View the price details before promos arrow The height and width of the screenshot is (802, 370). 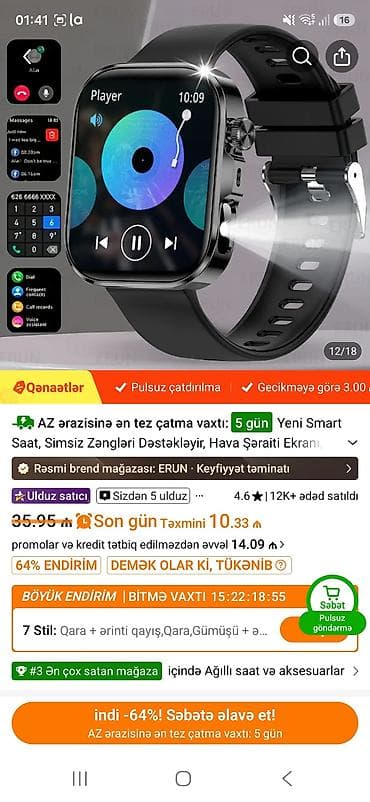click(282, 545)
